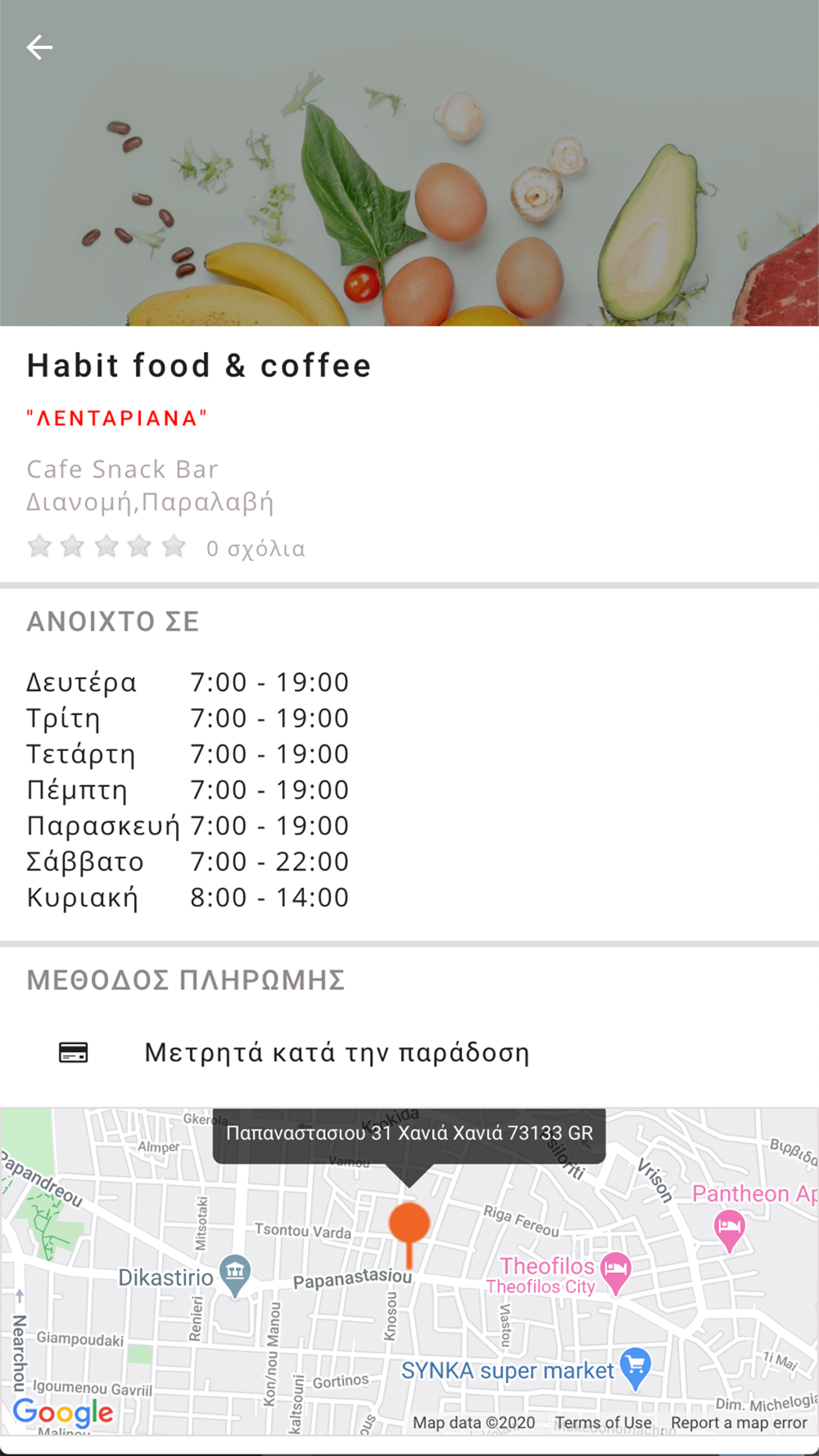Go back using the arrow icon

click(x=39, y=47)
